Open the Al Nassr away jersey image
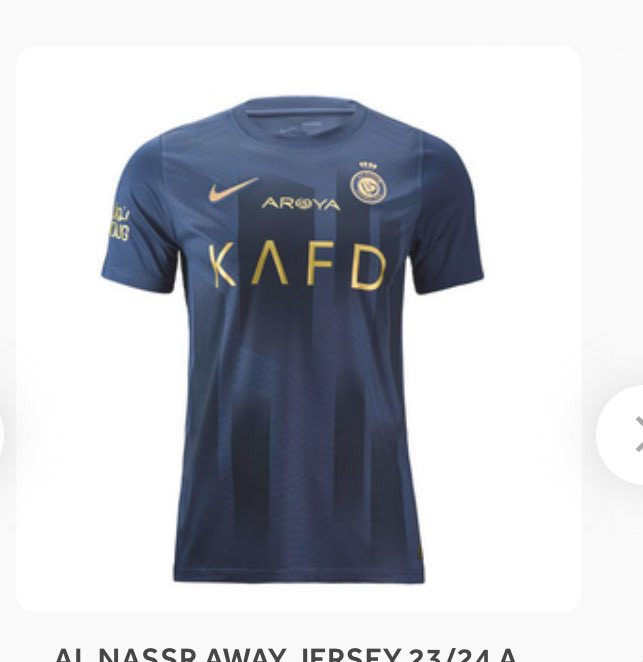The image size is (643, 662). (x=298, y=330)
